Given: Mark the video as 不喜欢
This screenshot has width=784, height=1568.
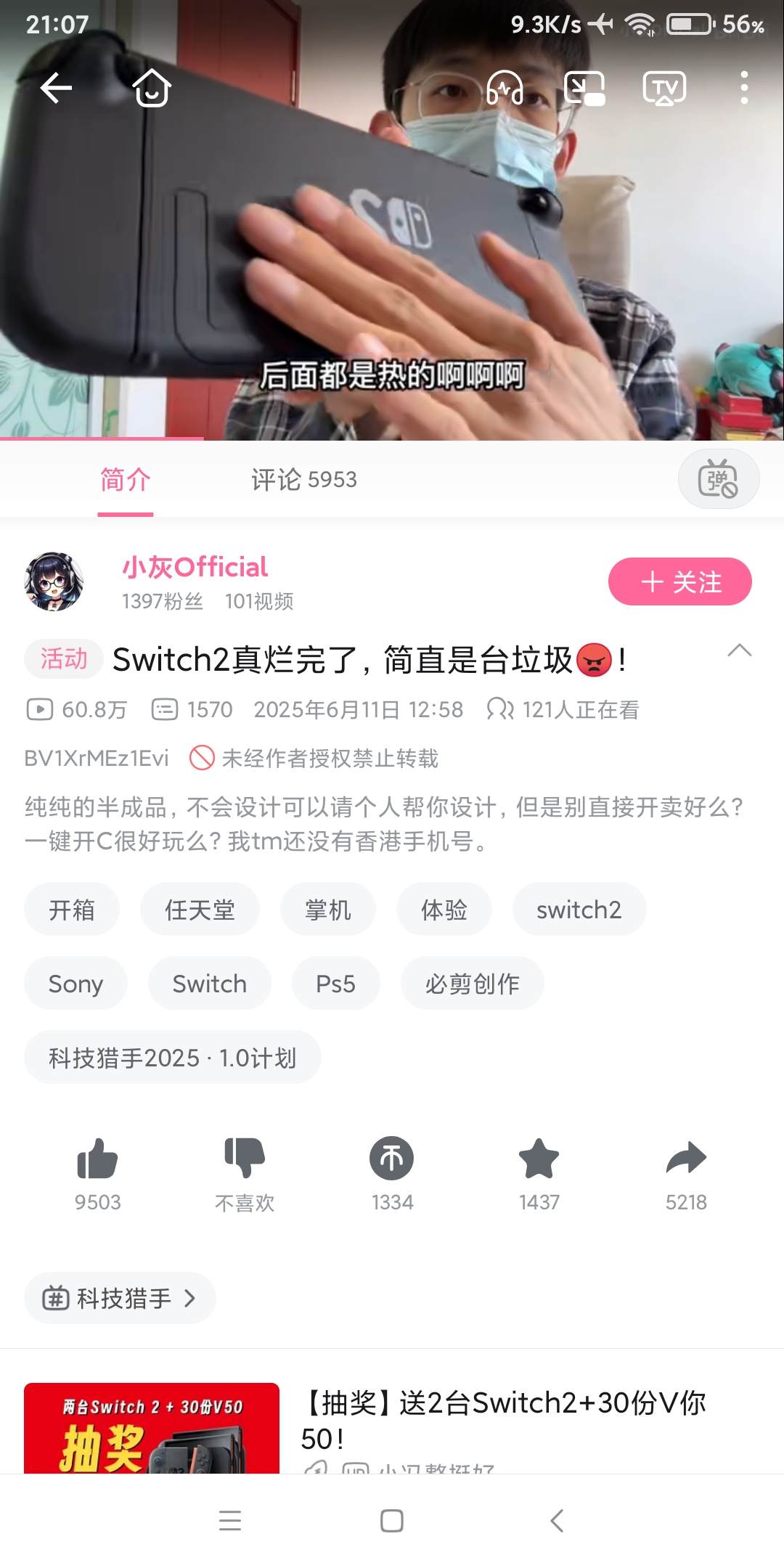Looking at the screenshot, I should 245,1159.
